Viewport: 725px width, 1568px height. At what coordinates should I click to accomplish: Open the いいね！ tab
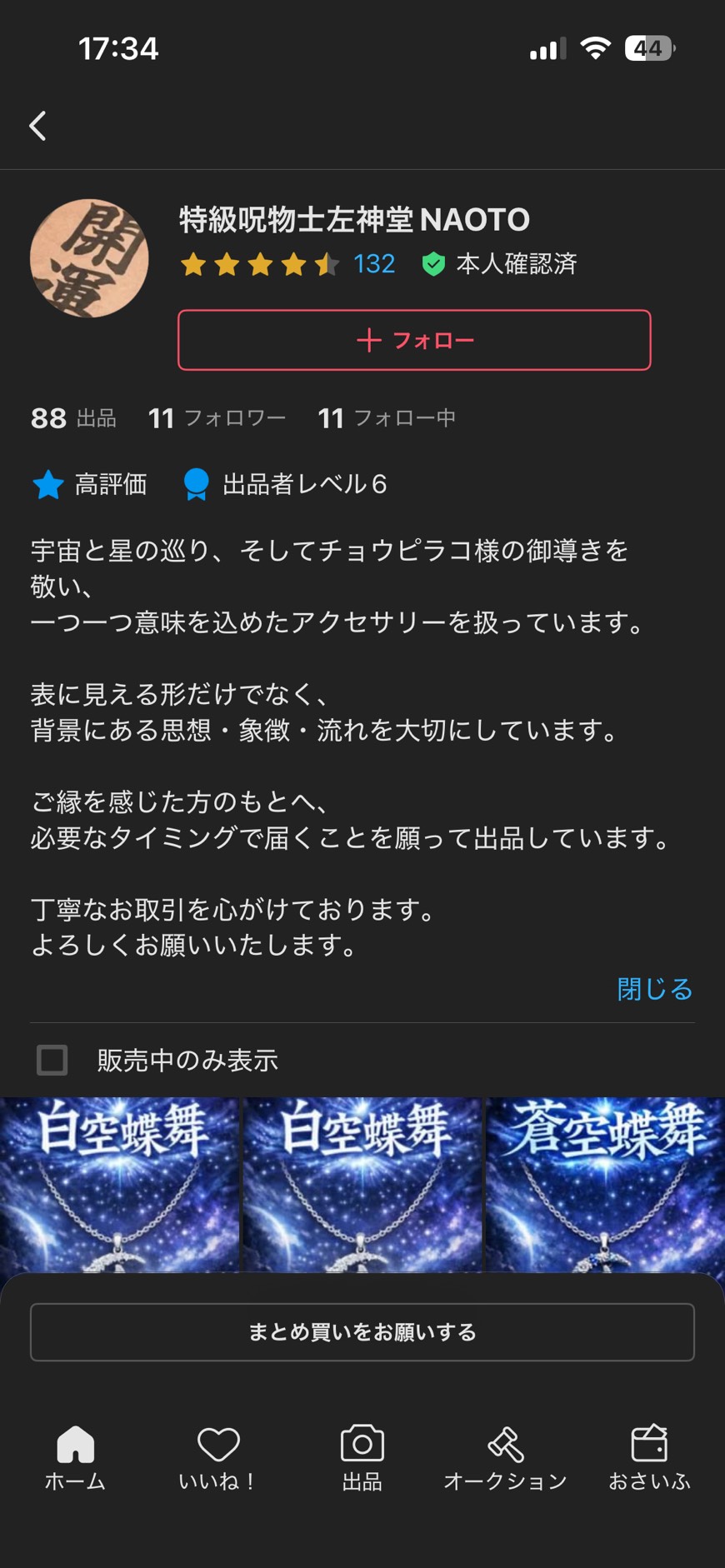tap(217, 1456)
